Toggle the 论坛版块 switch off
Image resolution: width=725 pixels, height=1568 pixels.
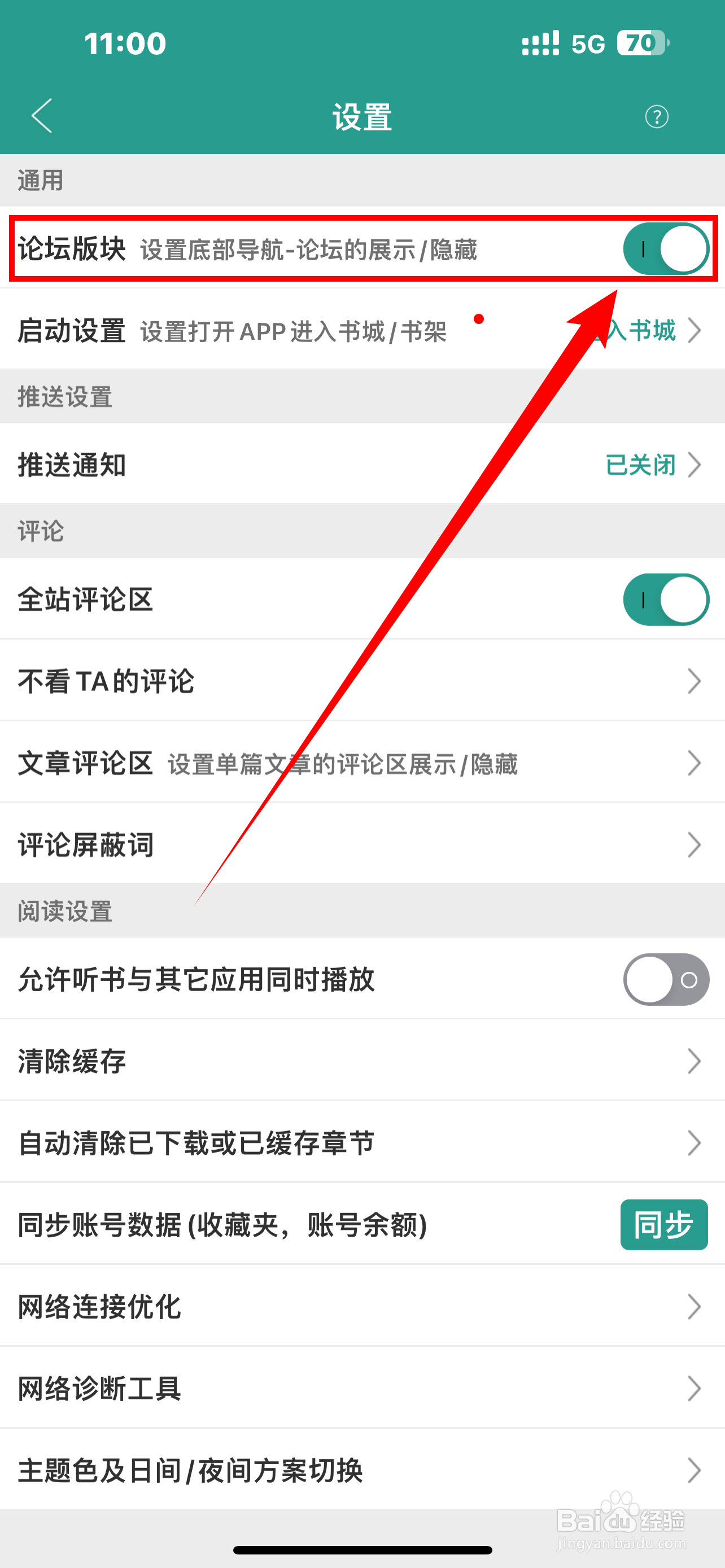click(665, 249)
